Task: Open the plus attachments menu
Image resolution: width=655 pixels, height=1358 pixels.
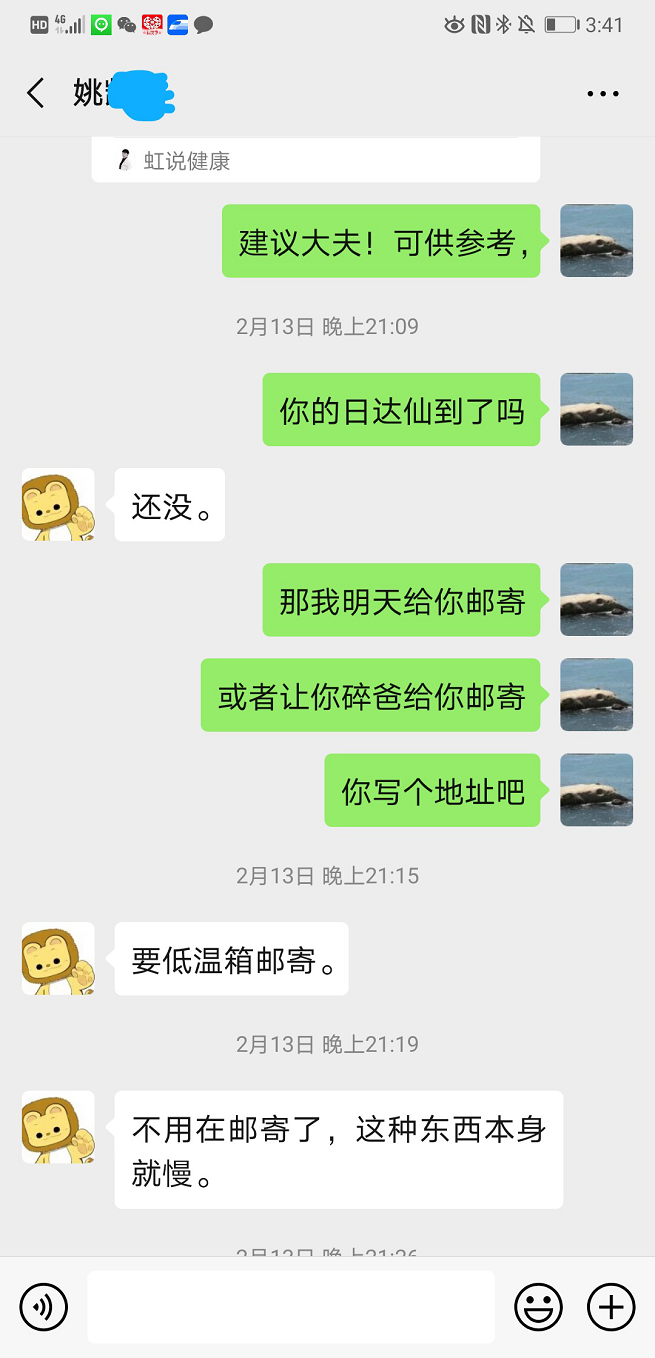Action: tap(610, 1306)
